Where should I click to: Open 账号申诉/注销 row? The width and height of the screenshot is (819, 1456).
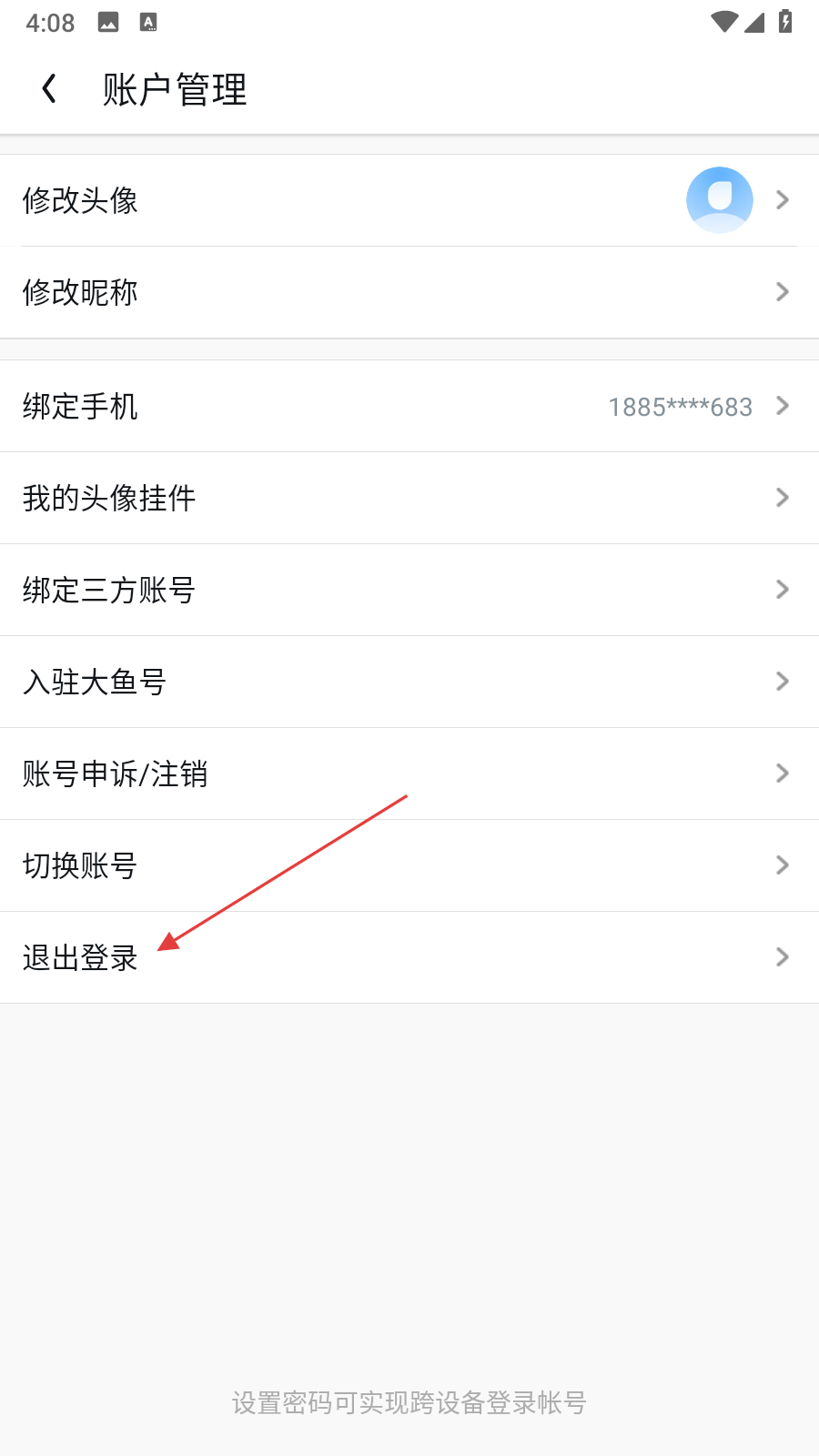(x=409, y=773)
